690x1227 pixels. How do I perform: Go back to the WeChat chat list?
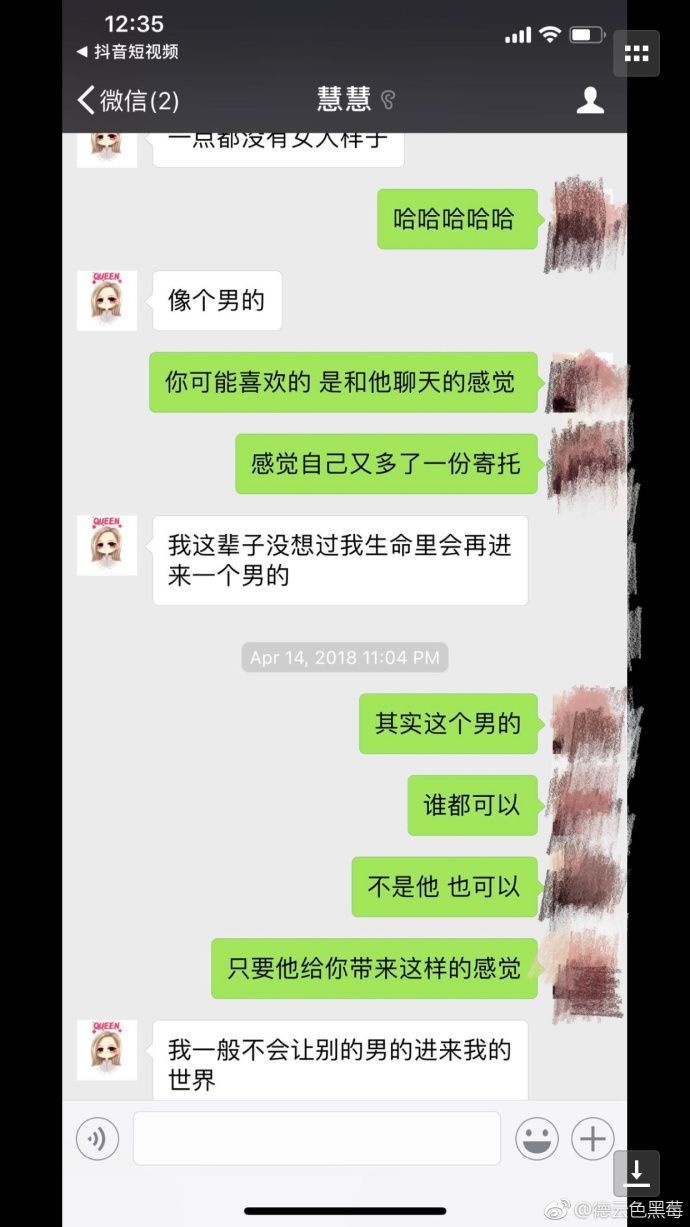127,100
